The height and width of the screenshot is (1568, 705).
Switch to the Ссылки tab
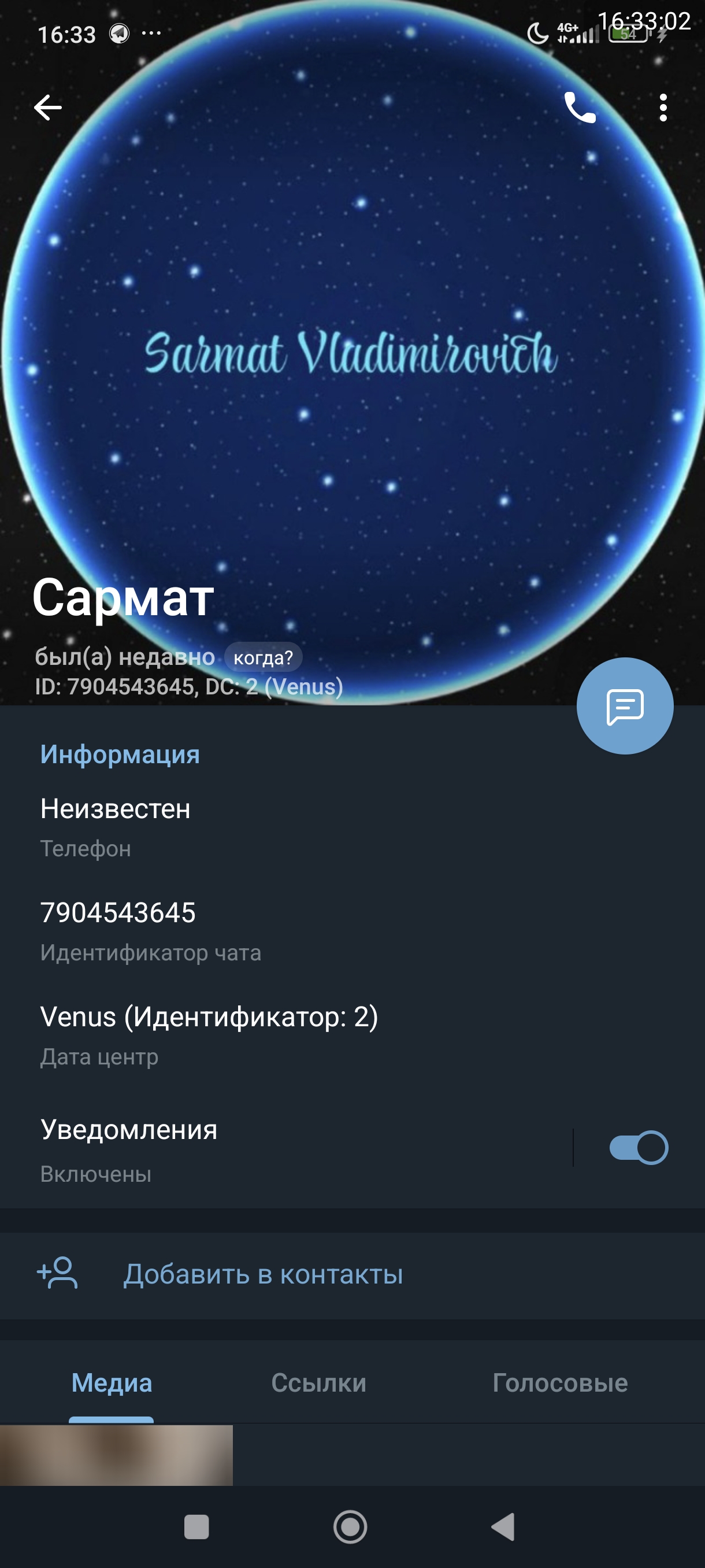point(319,1383)
